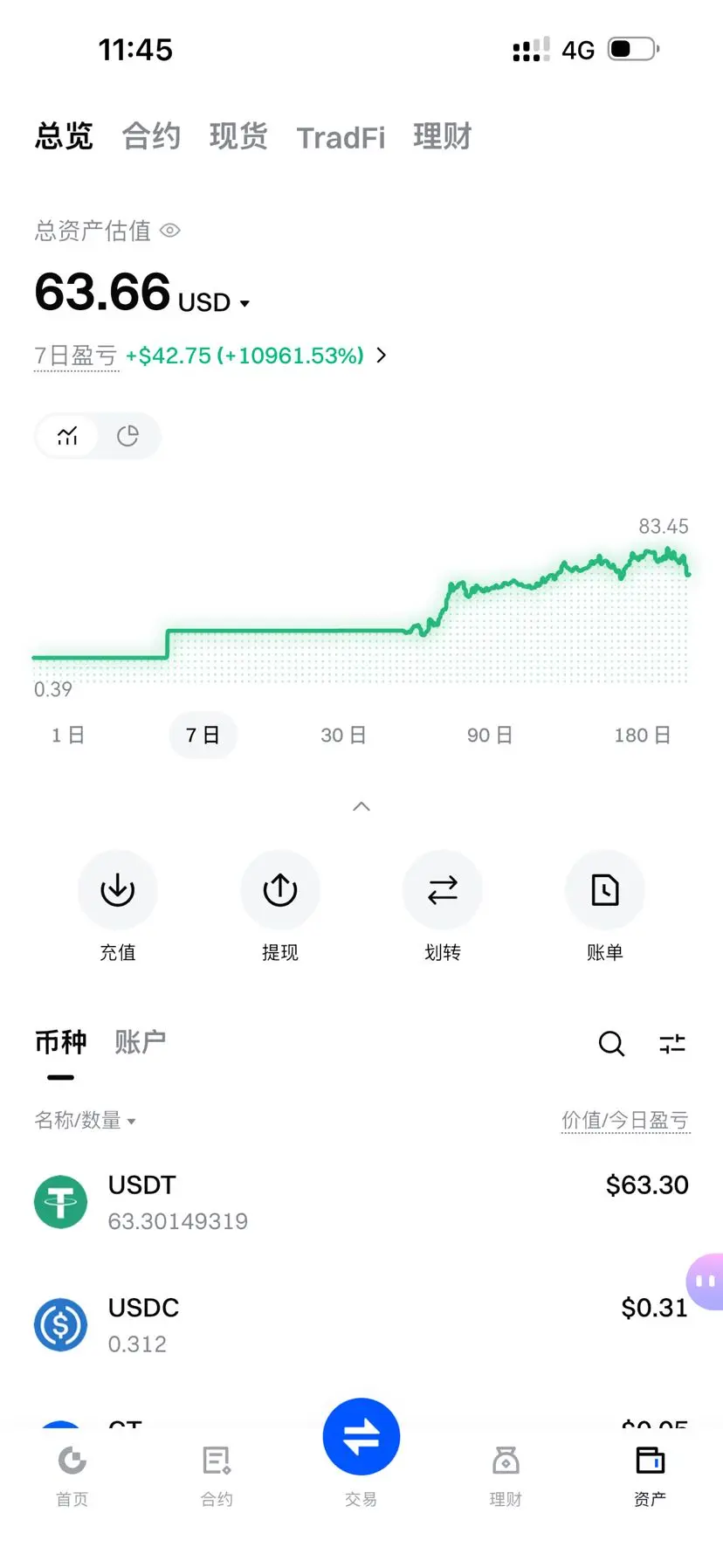Screen dimensions: 723x1568
Task: Open the USD currency dropdown
Action: (x=215, y=302)
